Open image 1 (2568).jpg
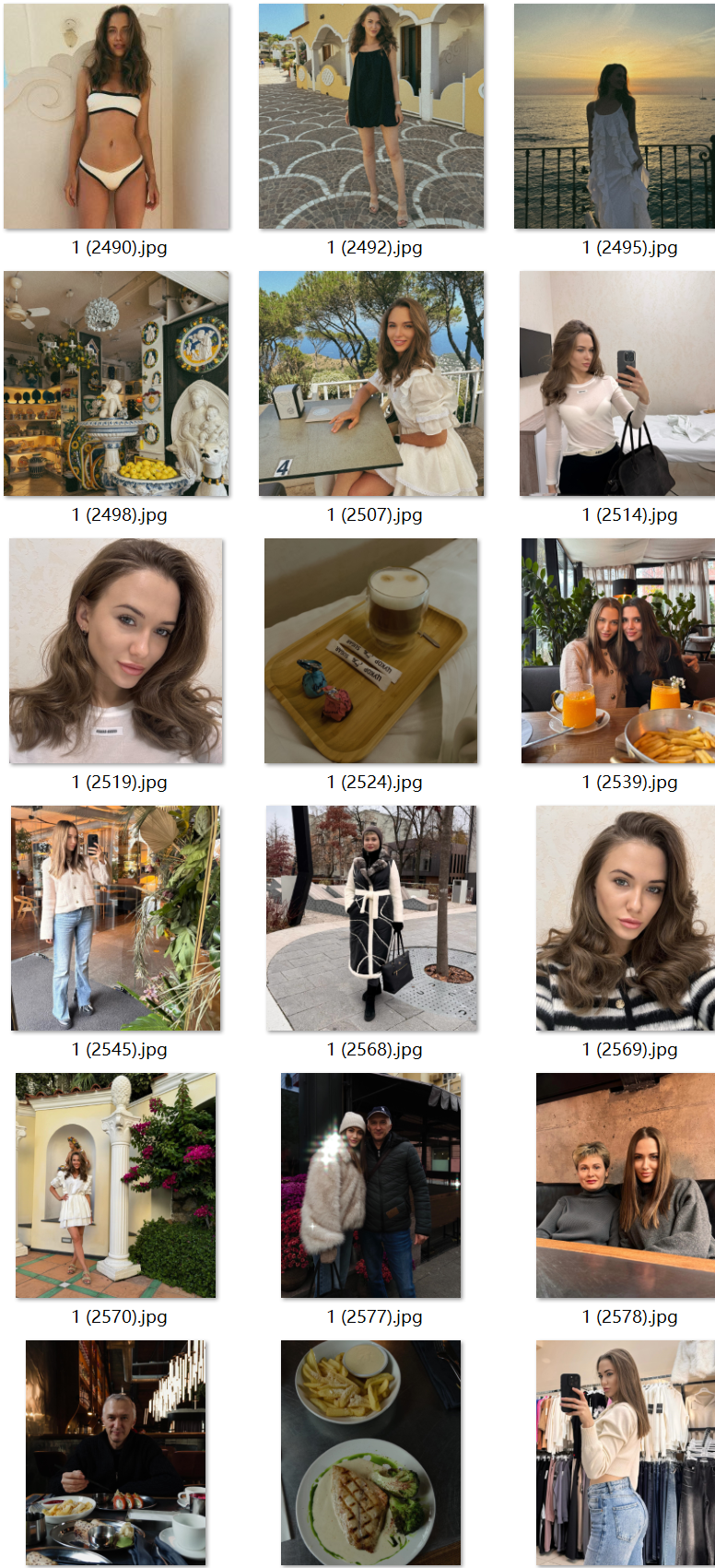This screenshot has height=1568, width=715. point(371,918)
